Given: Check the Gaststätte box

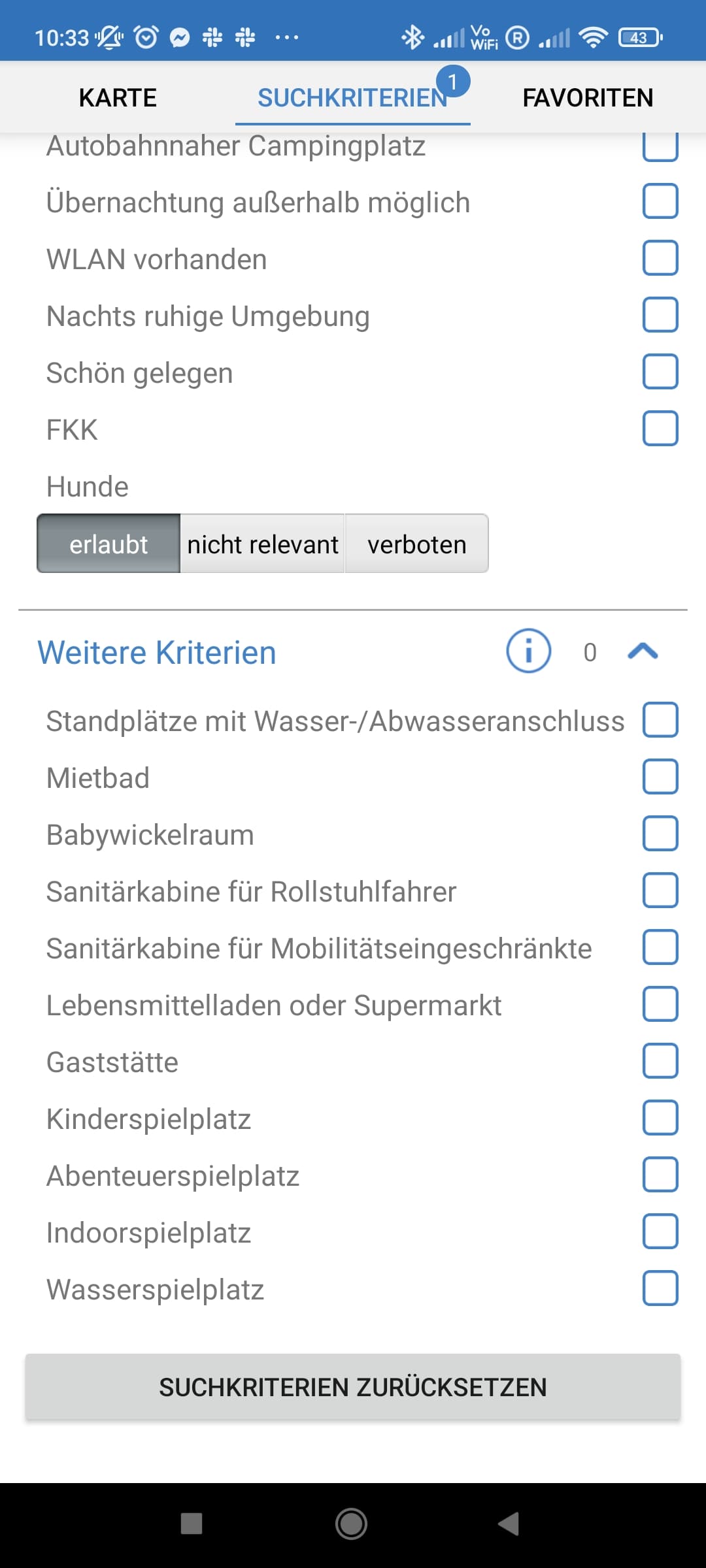Looking at the screenshot, I should point(660,1061).
